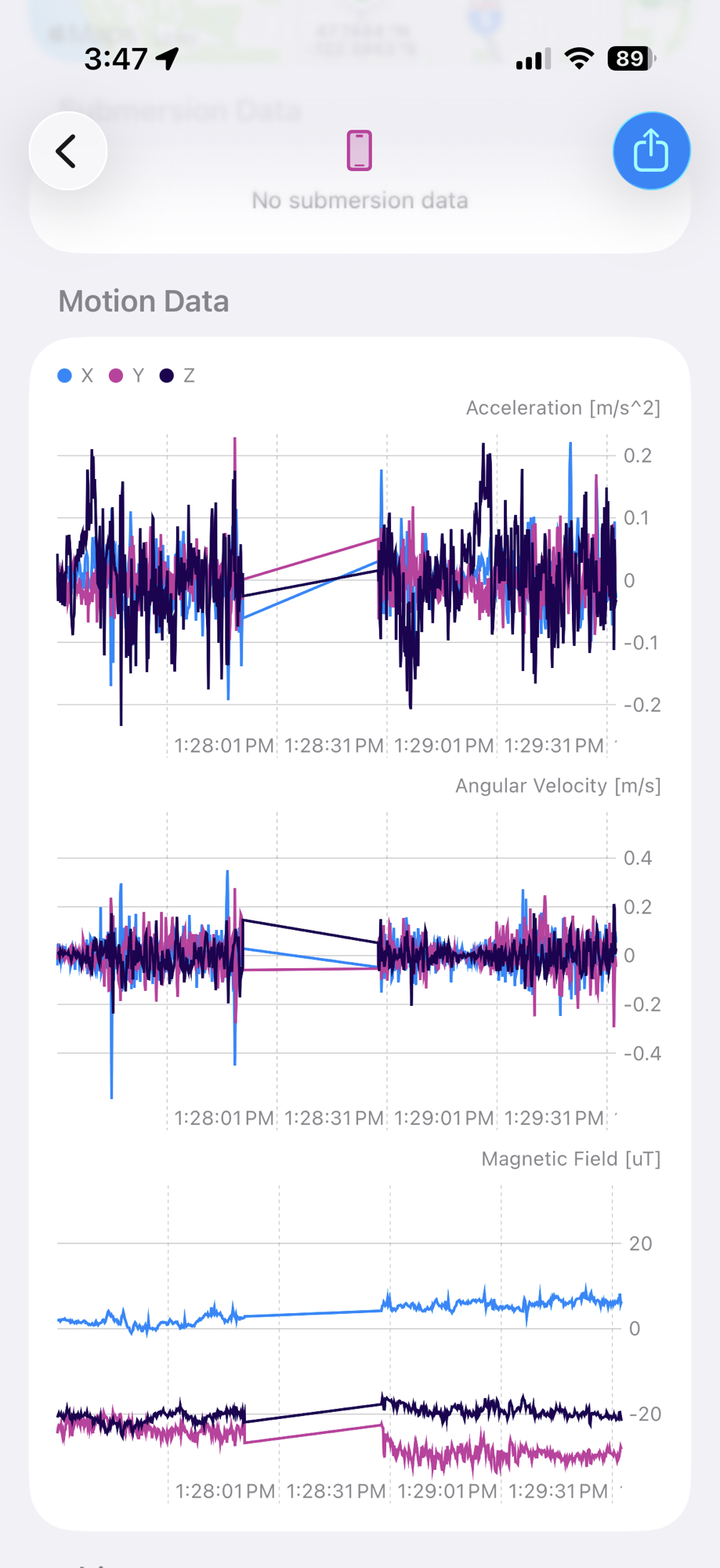Go back using the back arrow
Screen dimensions: 720x1568
(x=68, y=151)
